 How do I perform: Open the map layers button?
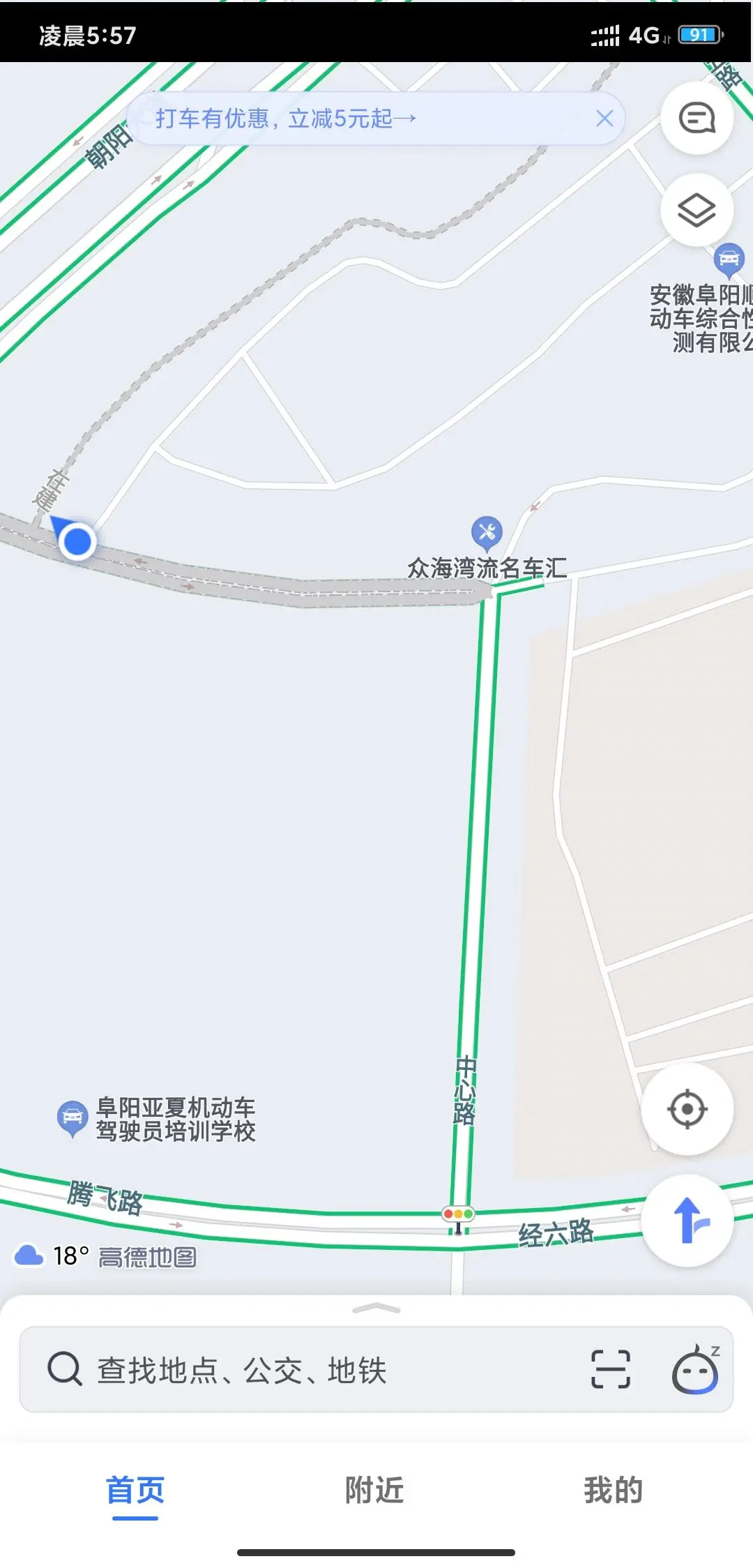pos(697,210)
